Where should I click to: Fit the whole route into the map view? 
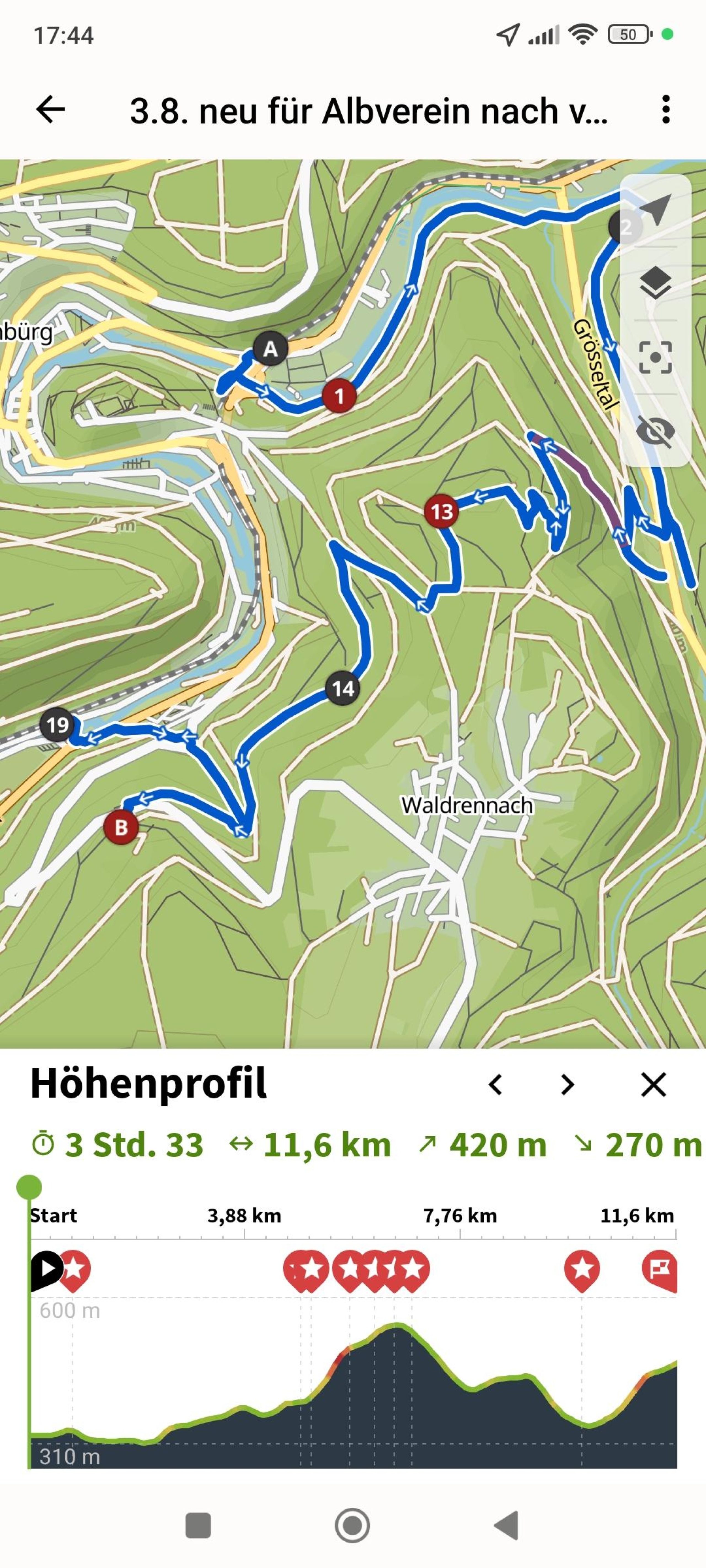656,357
